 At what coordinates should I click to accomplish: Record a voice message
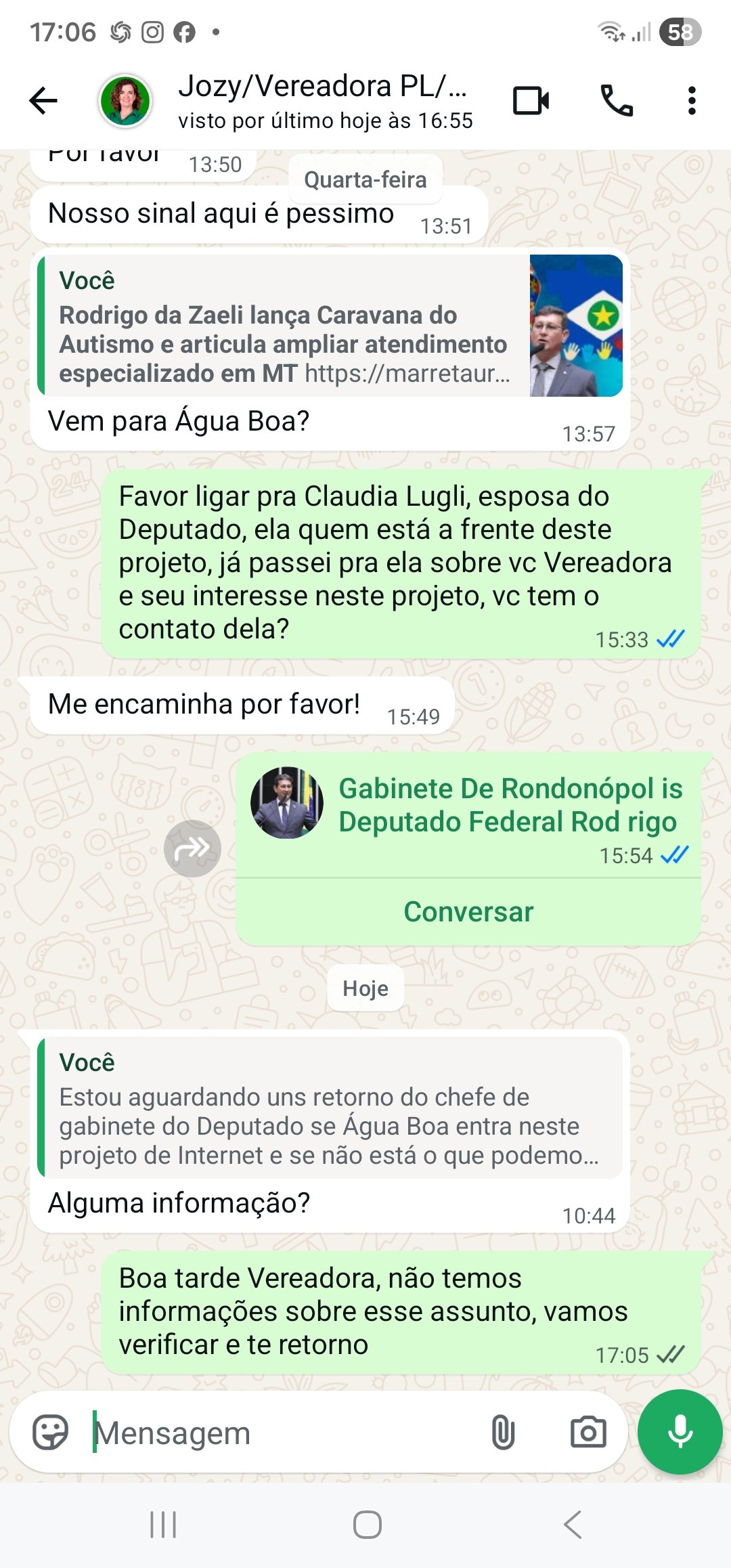(680, 1431)
